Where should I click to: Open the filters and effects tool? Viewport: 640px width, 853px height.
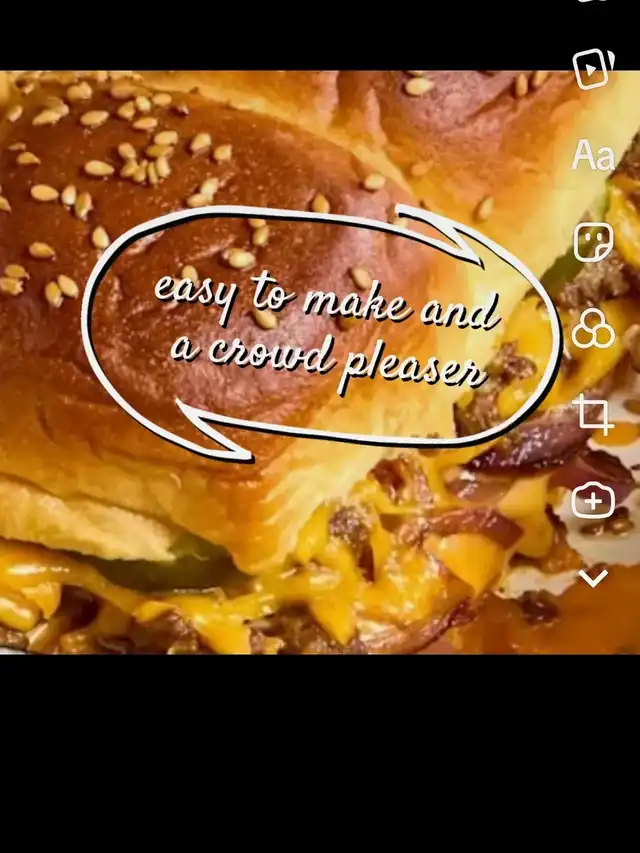point(593,328)
